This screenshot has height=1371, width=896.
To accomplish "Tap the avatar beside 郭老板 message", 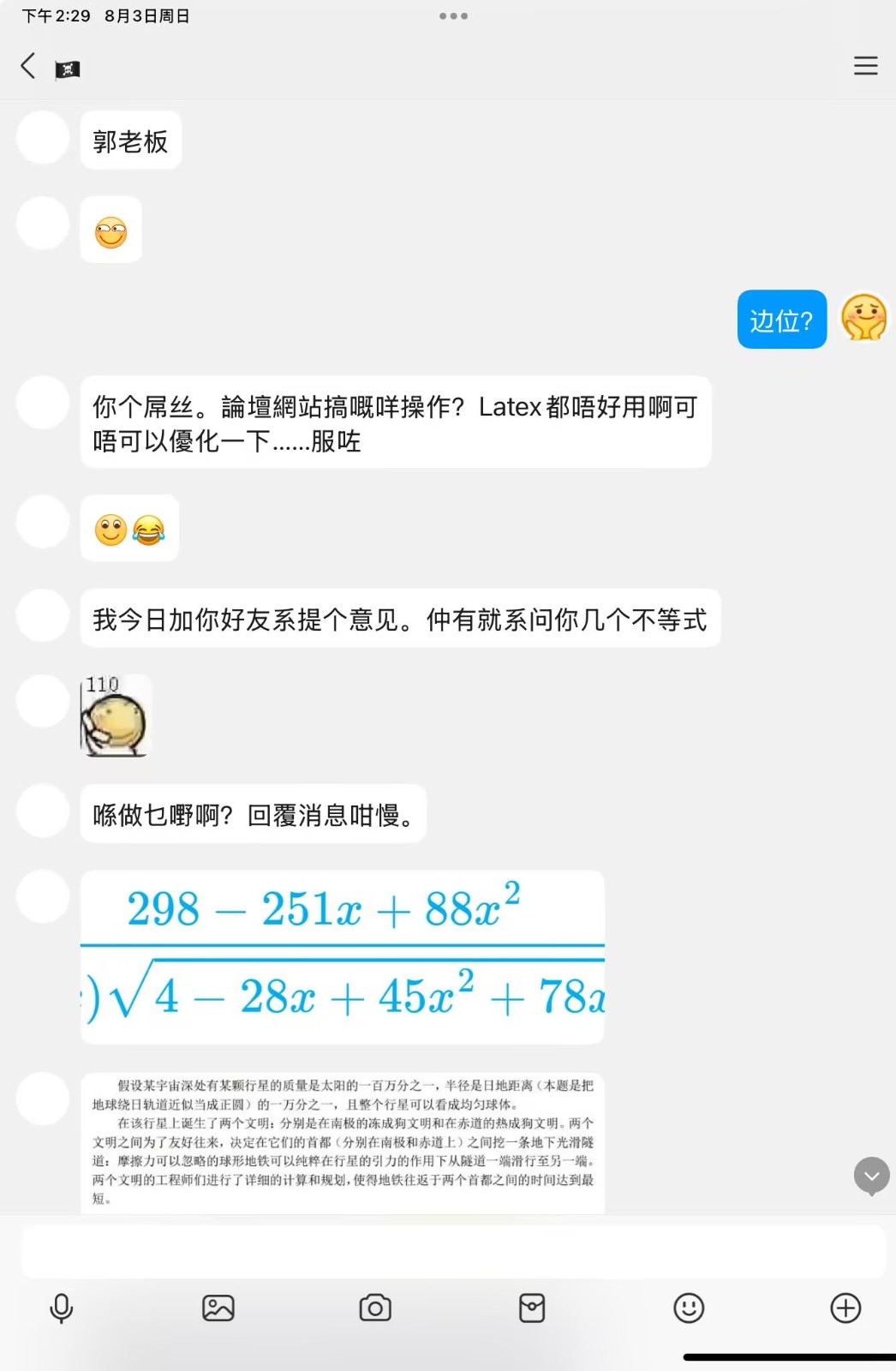I will [x=43, y=138].
